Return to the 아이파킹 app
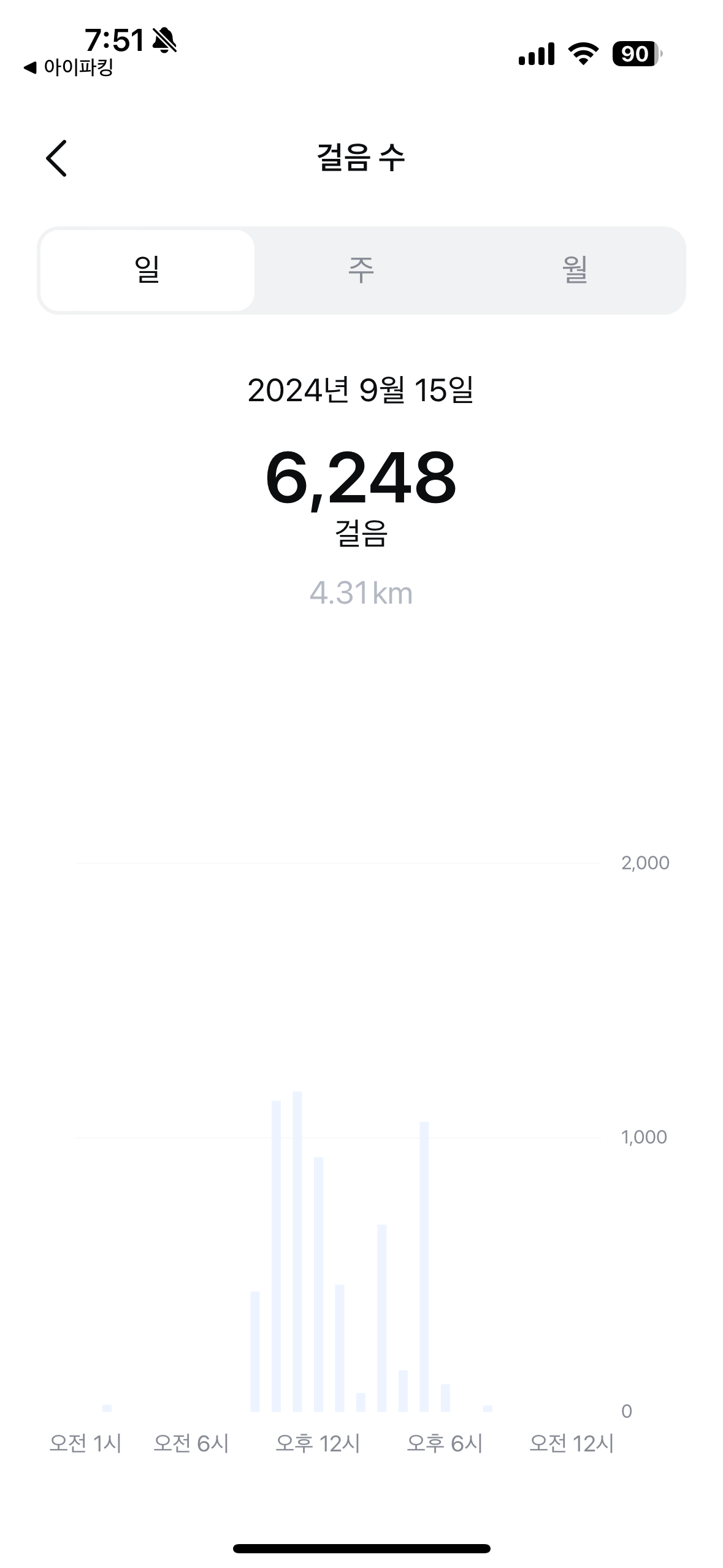 click(x=69, y=67)
